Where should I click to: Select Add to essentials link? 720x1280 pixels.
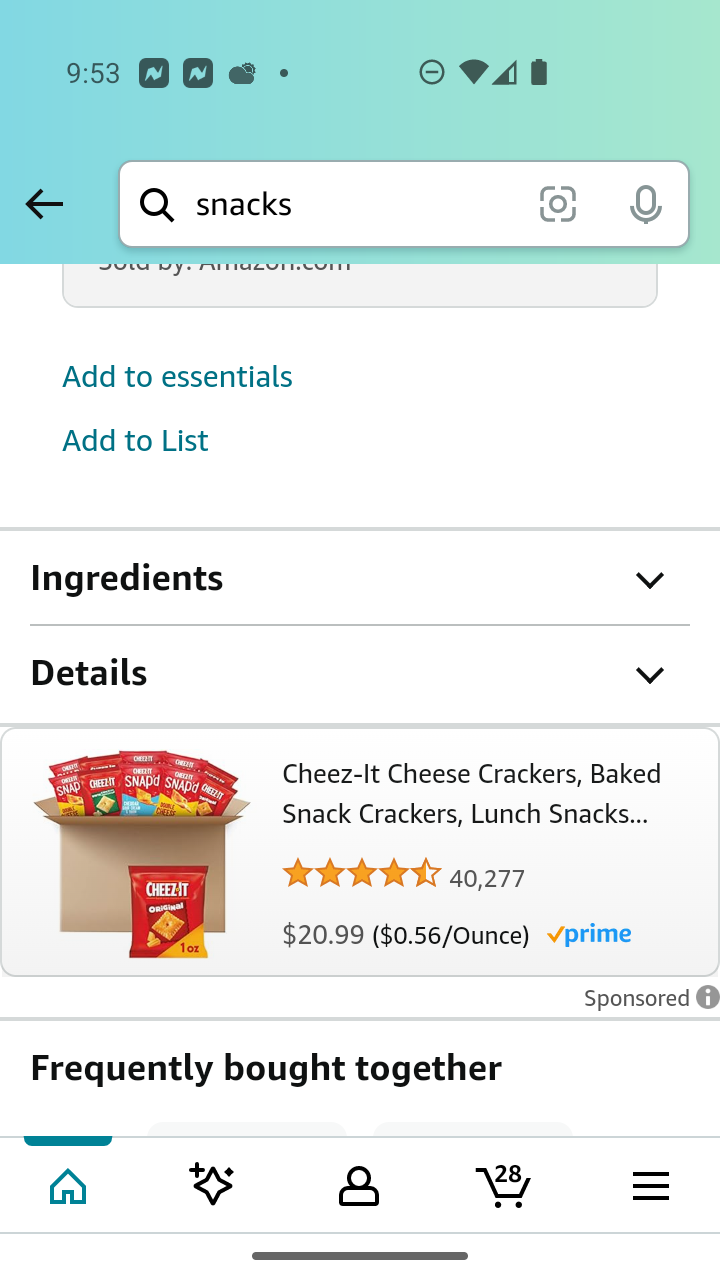click(x=177, y=377)
